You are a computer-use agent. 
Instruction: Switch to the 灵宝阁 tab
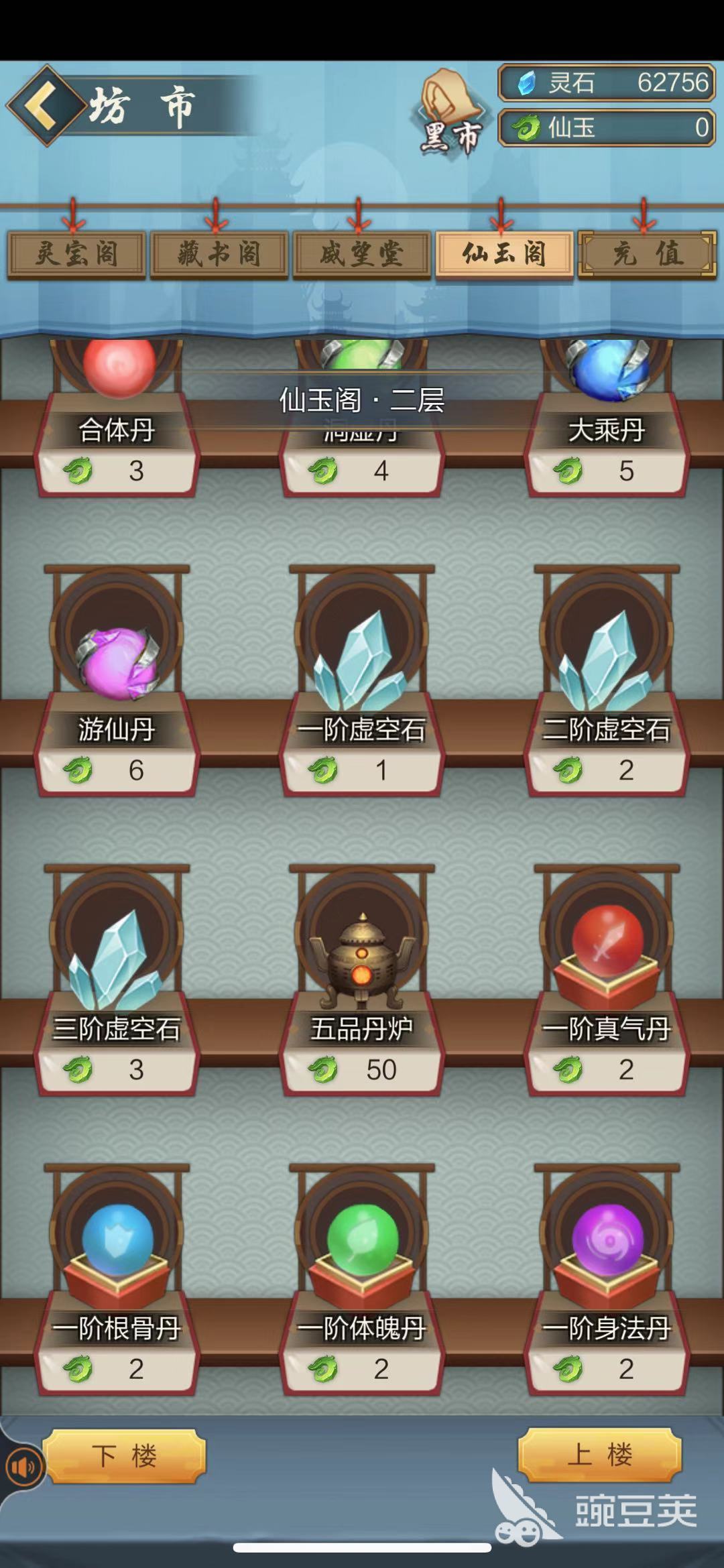[x=76, y=254]
